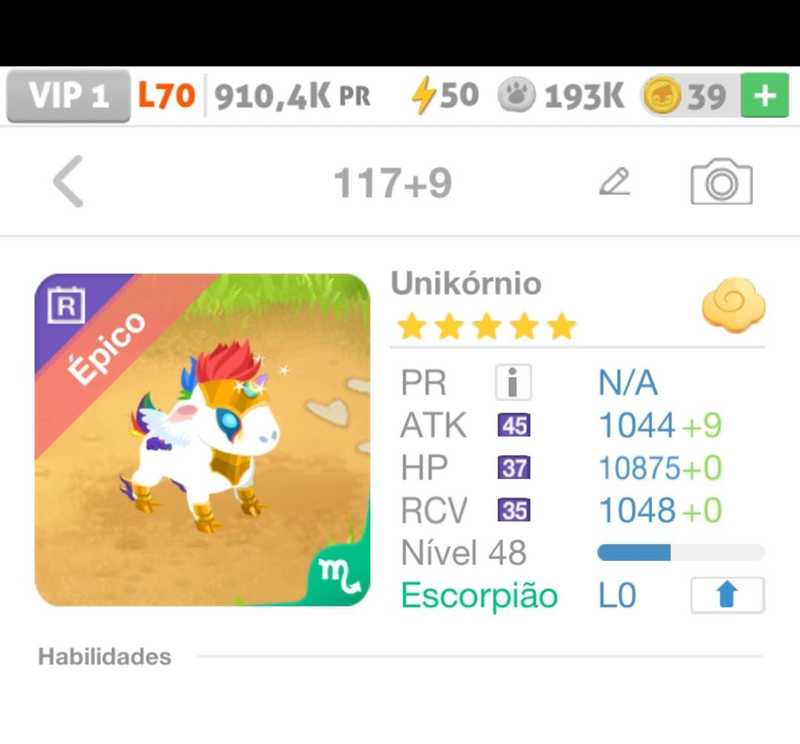Take a photo with the camera icon
800x744 pixels.
[721, 183]
